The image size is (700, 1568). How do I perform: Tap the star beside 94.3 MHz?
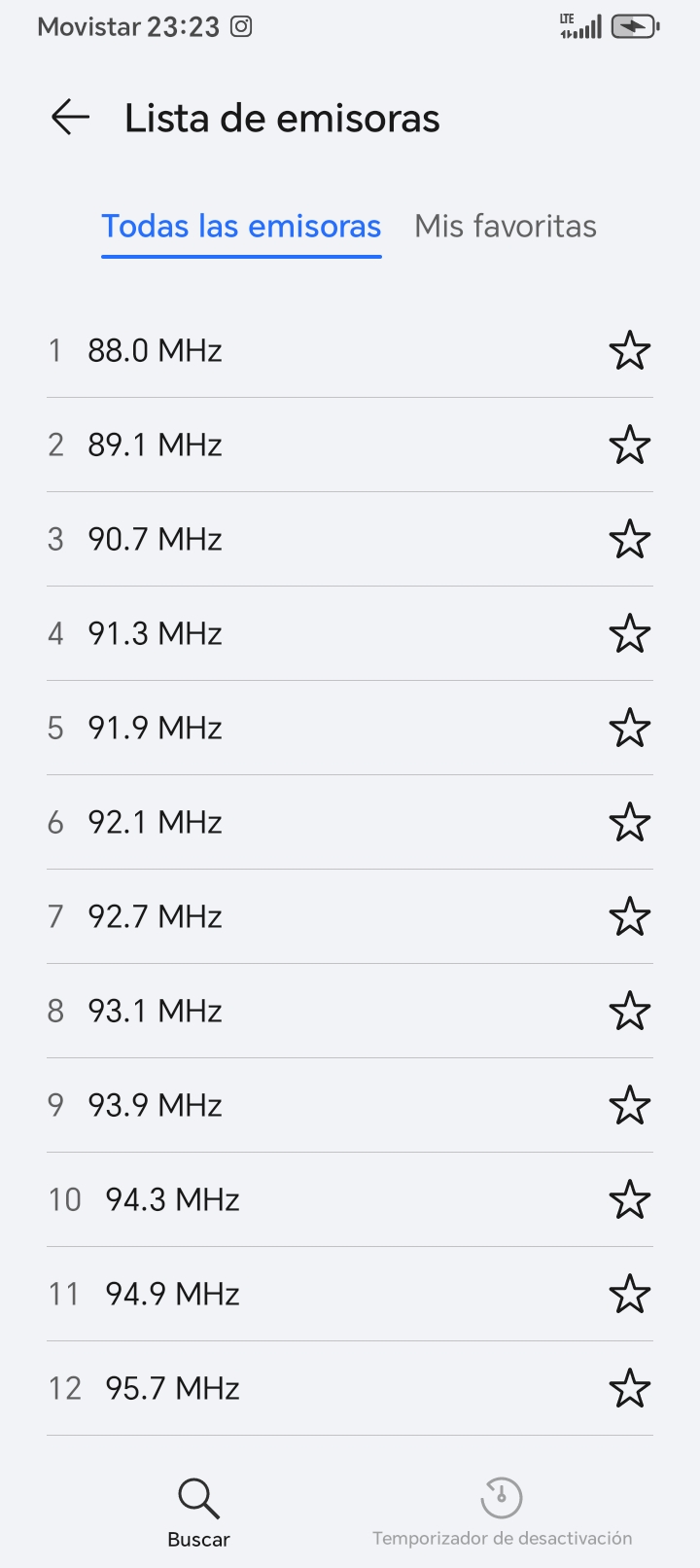[x=629, y=1199]
